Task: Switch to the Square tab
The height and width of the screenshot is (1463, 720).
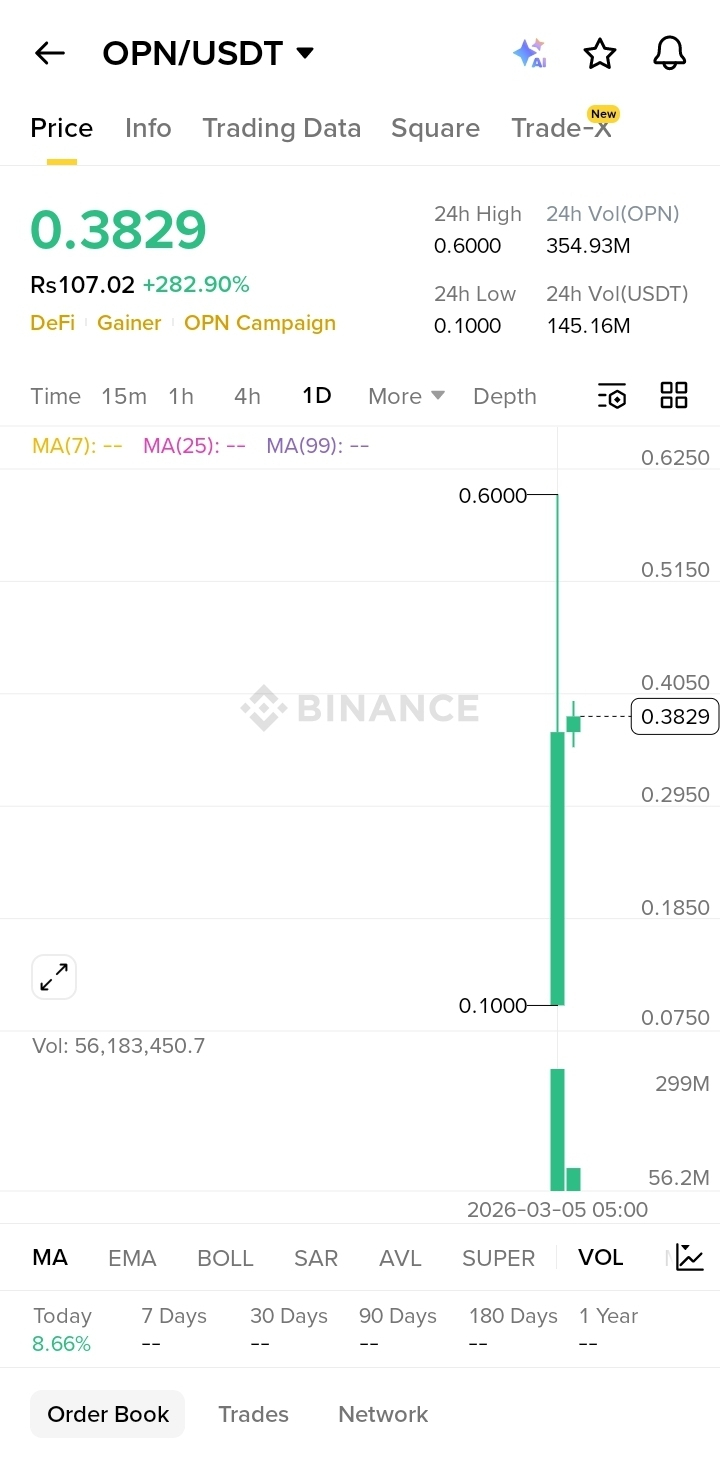Action: tap(435, 128)
